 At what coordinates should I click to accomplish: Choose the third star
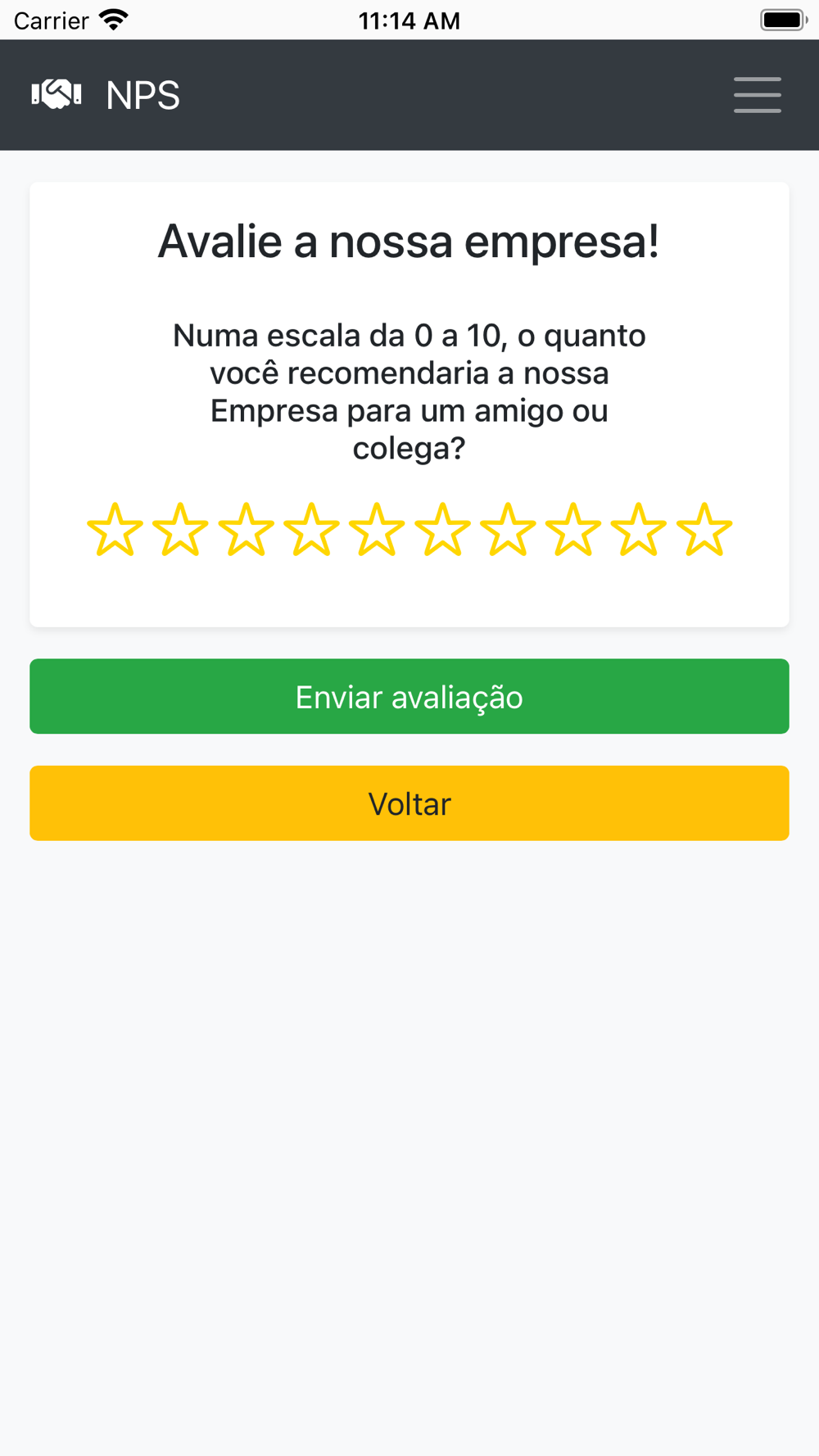pyautogui.click(x=246, y=531)
